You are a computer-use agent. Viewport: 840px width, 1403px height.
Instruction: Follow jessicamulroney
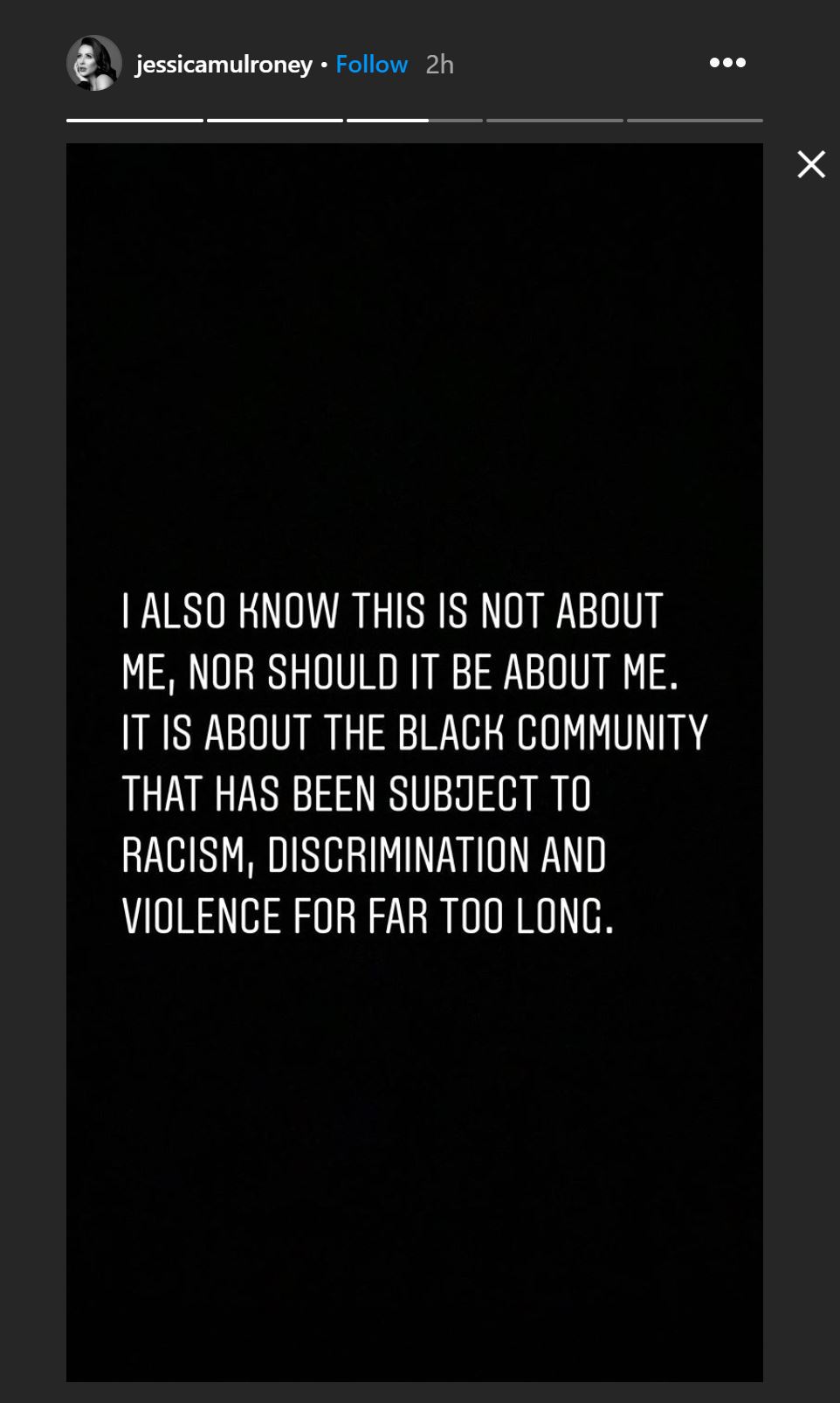click(371, 64)
